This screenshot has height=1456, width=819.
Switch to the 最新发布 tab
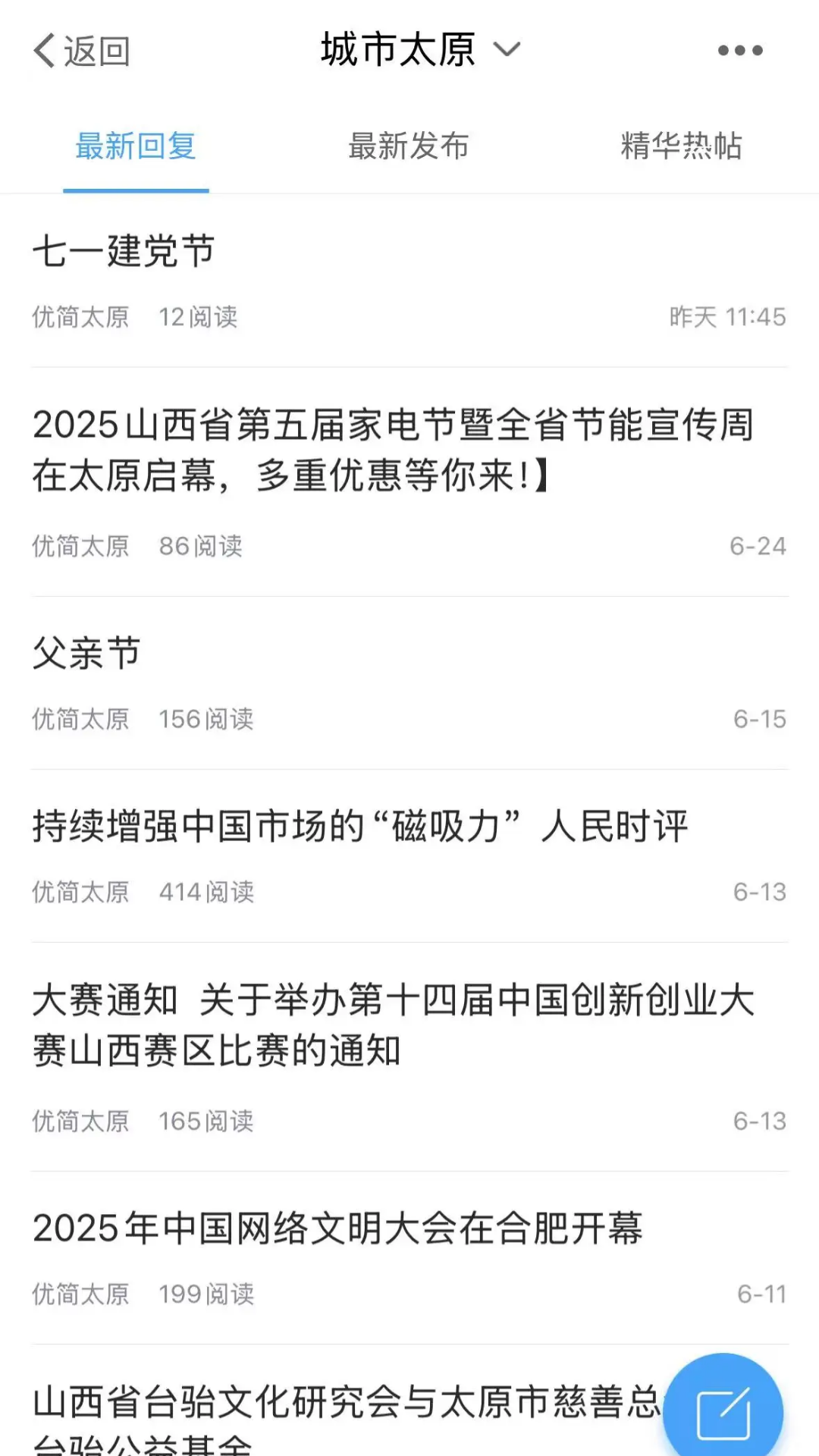pos(409,147)
